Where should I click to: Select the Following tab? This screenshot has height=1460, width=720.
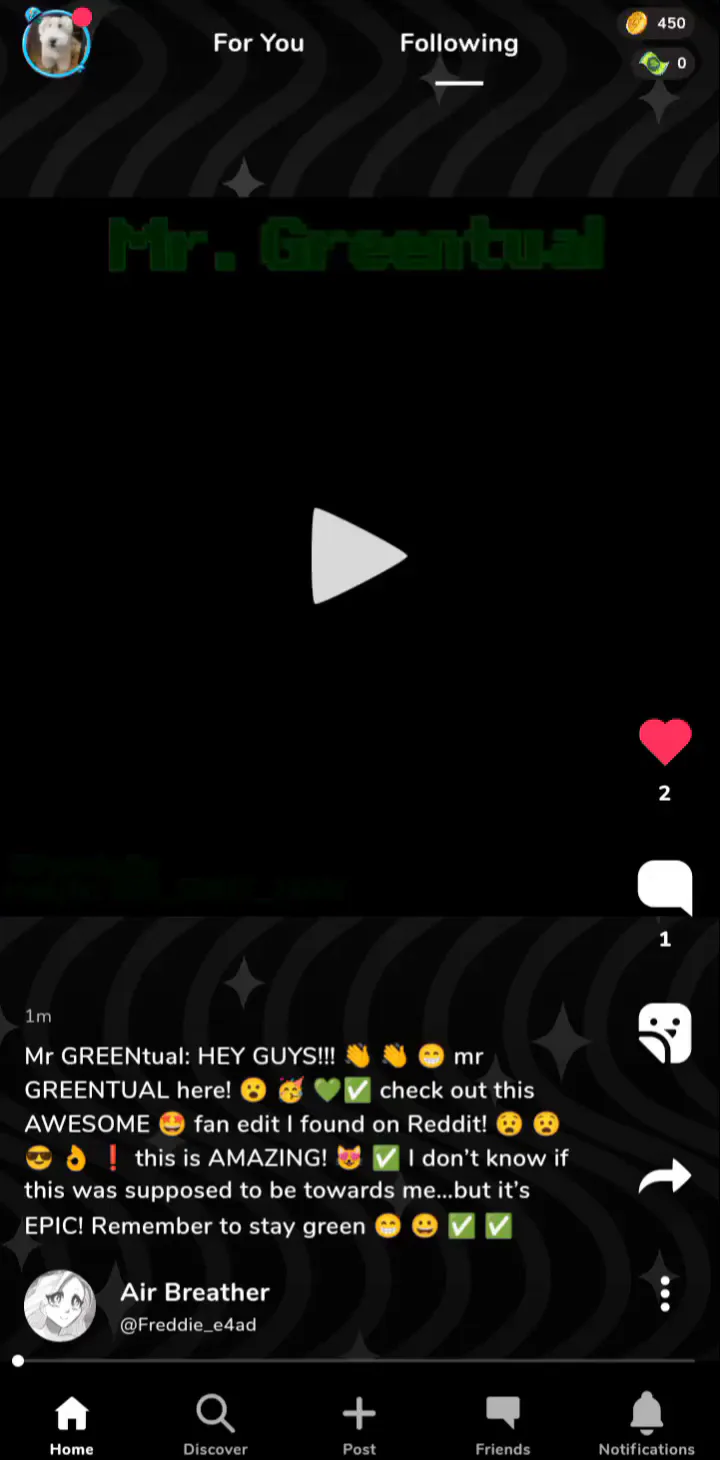459,43
